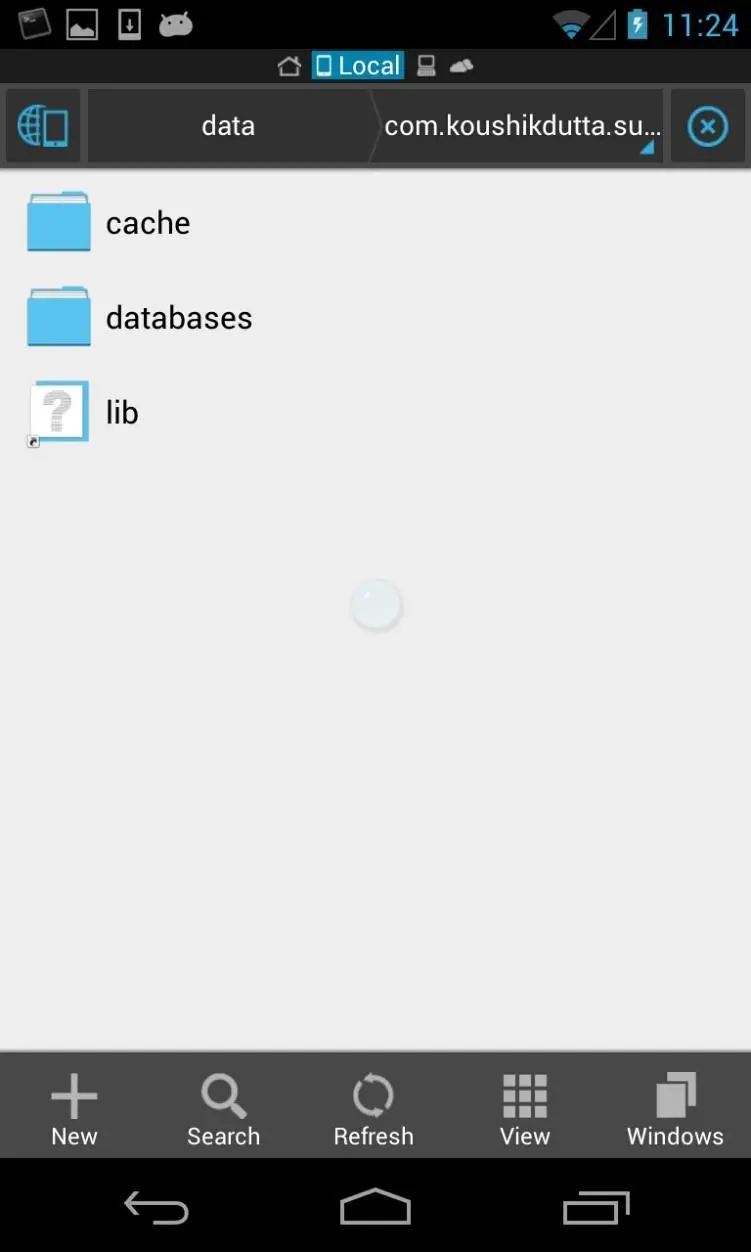This screenshot has width=751, height=1252.
Task: Go back with the system back button
Action: (x=156, y=1208)
